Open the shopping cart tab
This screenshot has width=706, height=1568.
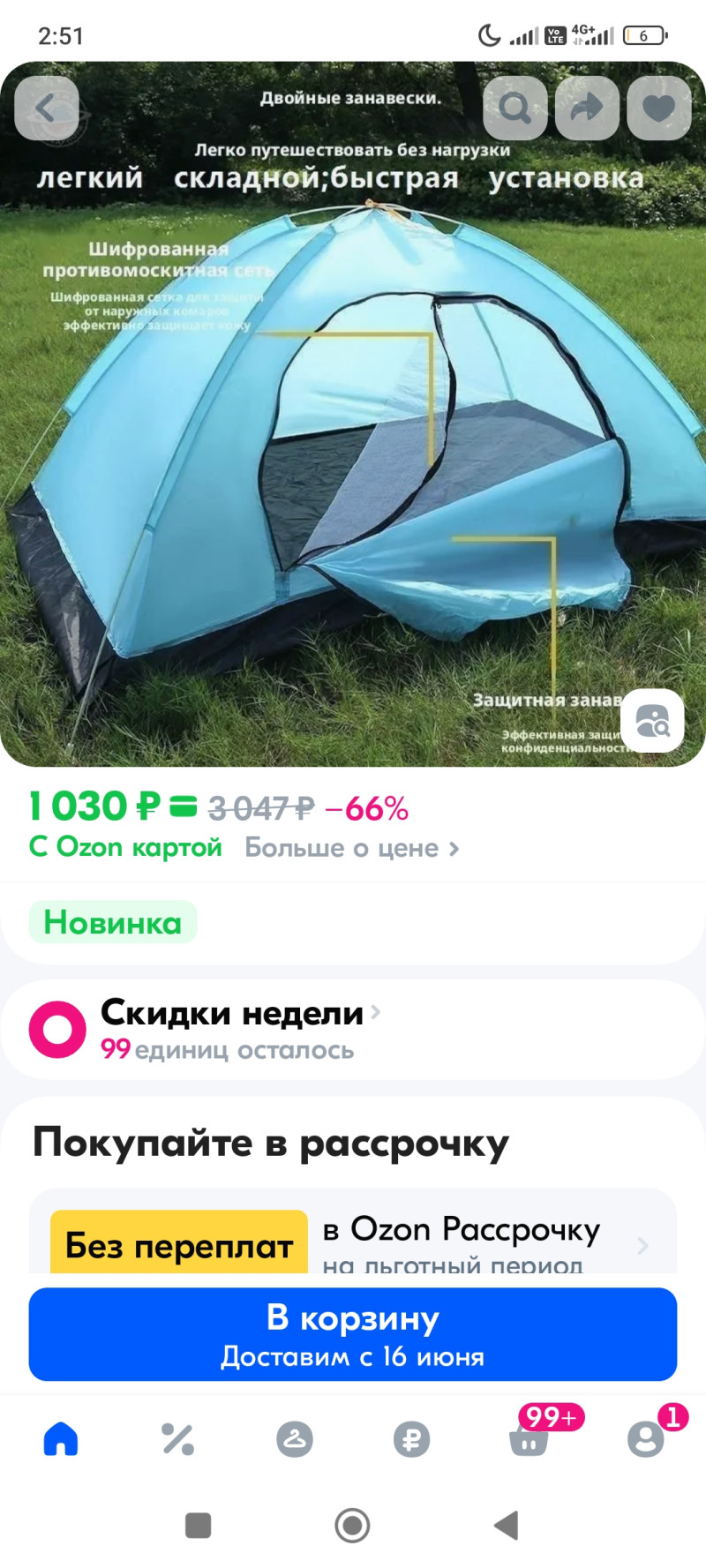(529, 1439)
